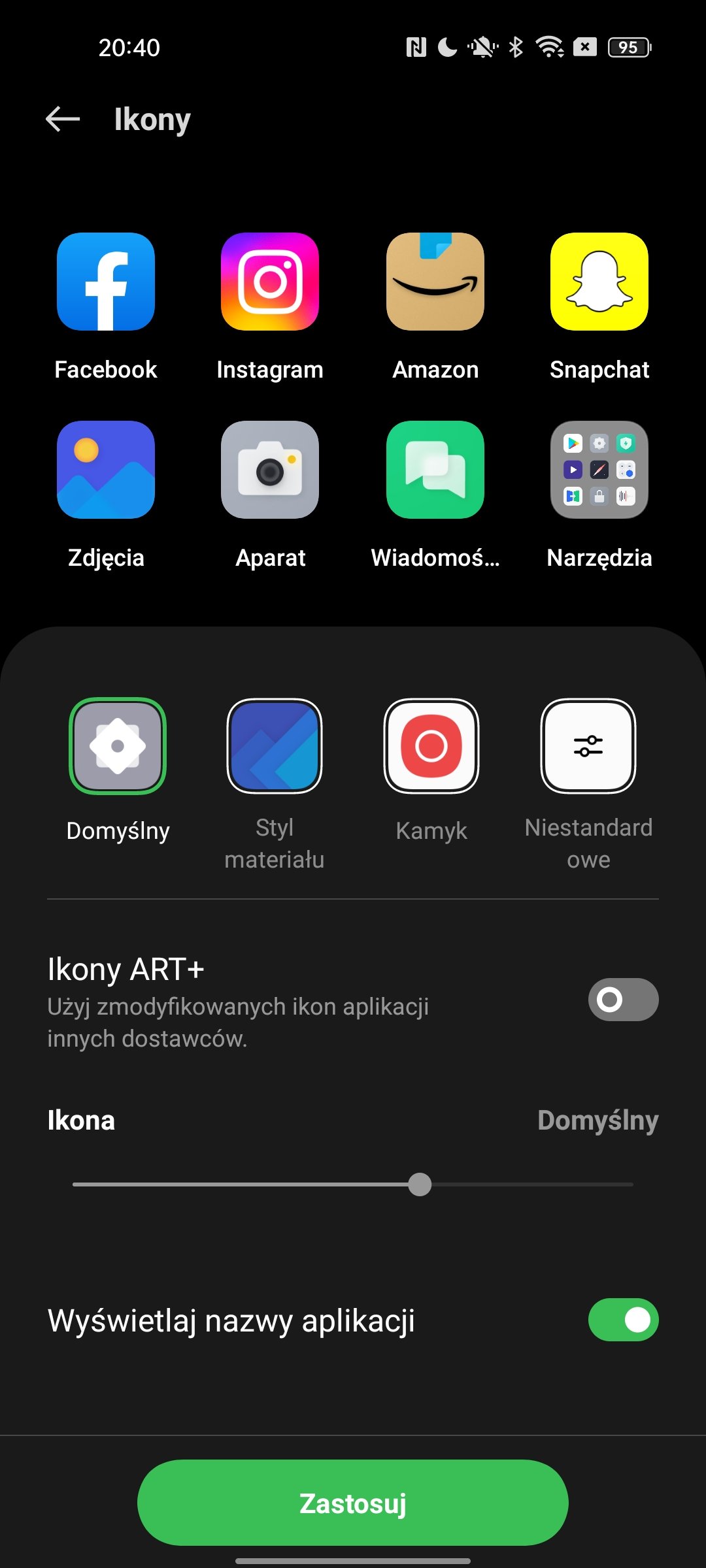Go back from the Ikony screen

[63, 119]
